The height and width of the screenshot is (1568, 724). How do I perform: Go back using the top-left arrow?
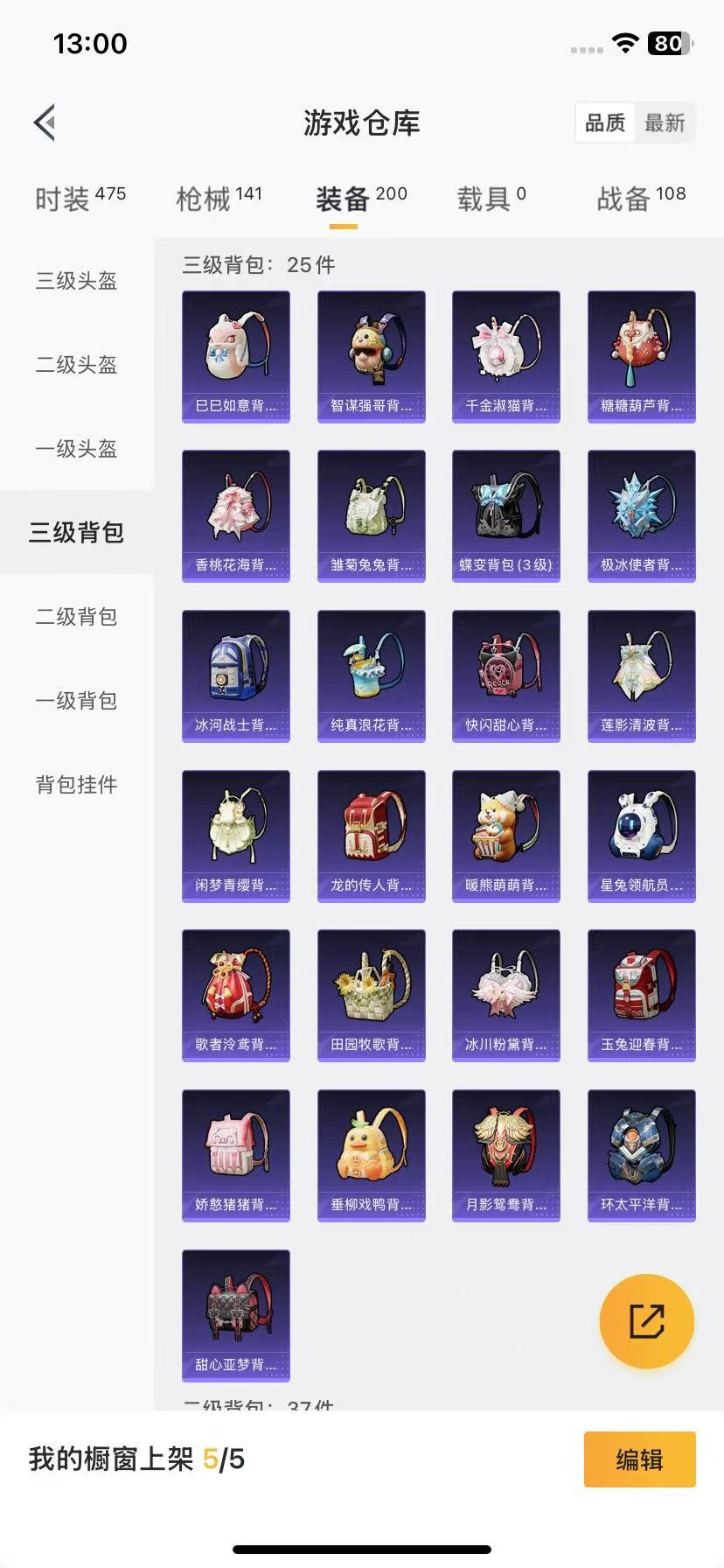pos(45,122)
